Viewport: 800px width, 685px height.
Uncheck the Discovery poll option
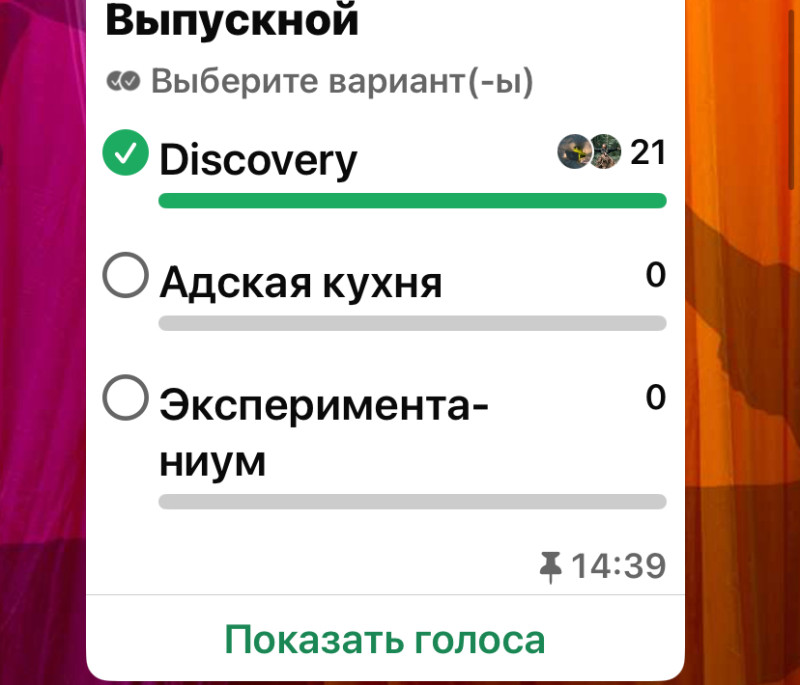pos(126,153)
